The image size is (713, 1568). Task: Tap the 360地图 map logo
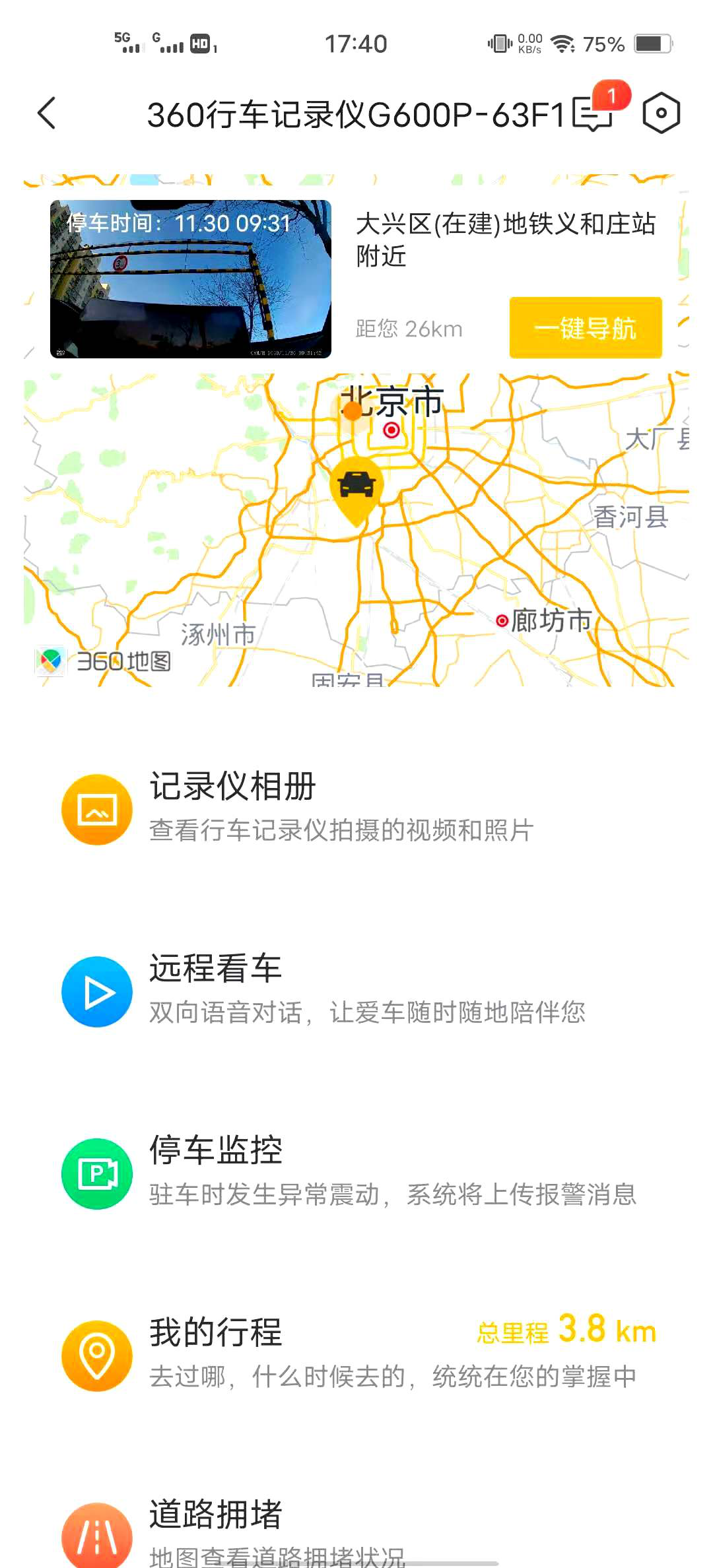(102, 659)
